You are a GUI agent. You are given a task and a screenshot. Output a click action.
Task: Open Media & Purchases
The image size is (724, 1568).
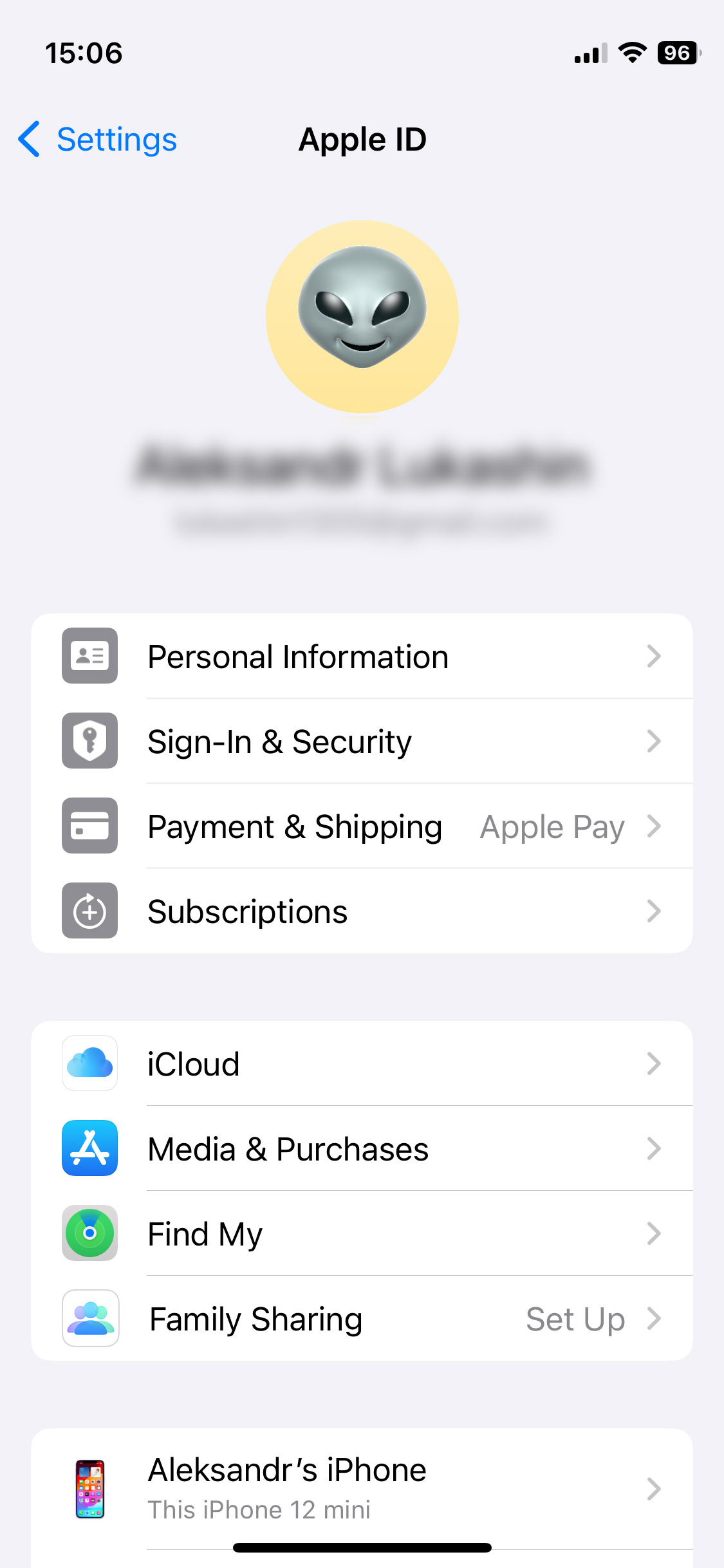362,1148
